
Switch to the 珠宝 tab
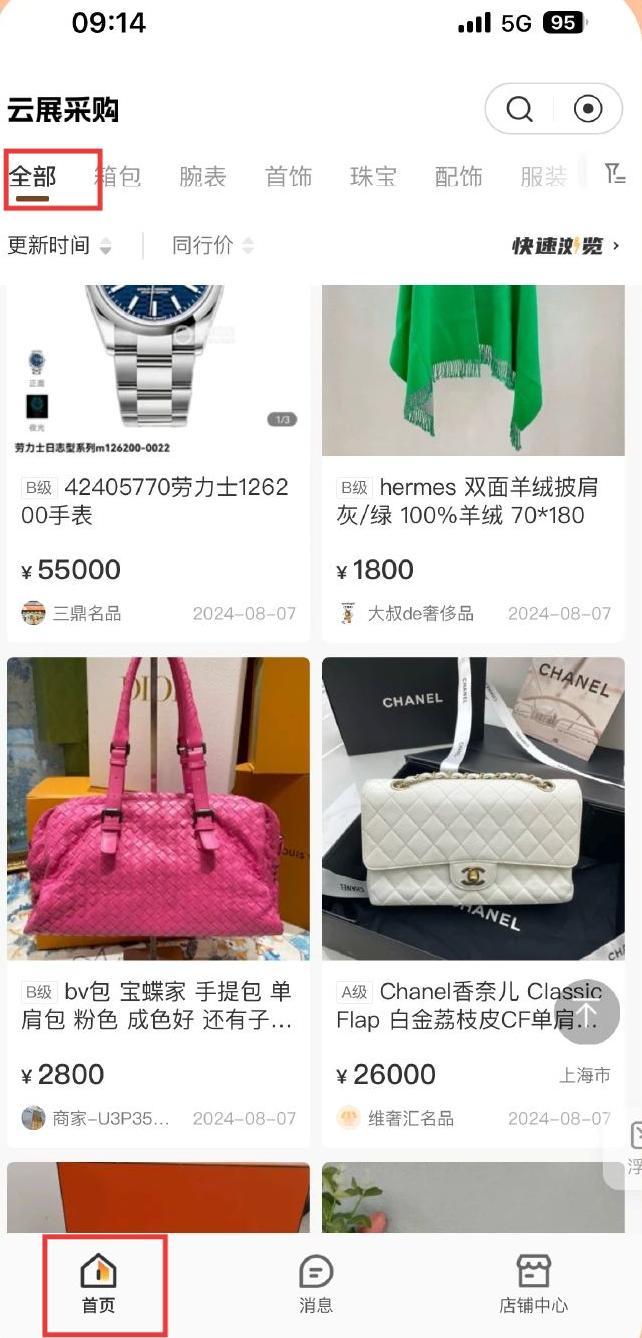373,177
